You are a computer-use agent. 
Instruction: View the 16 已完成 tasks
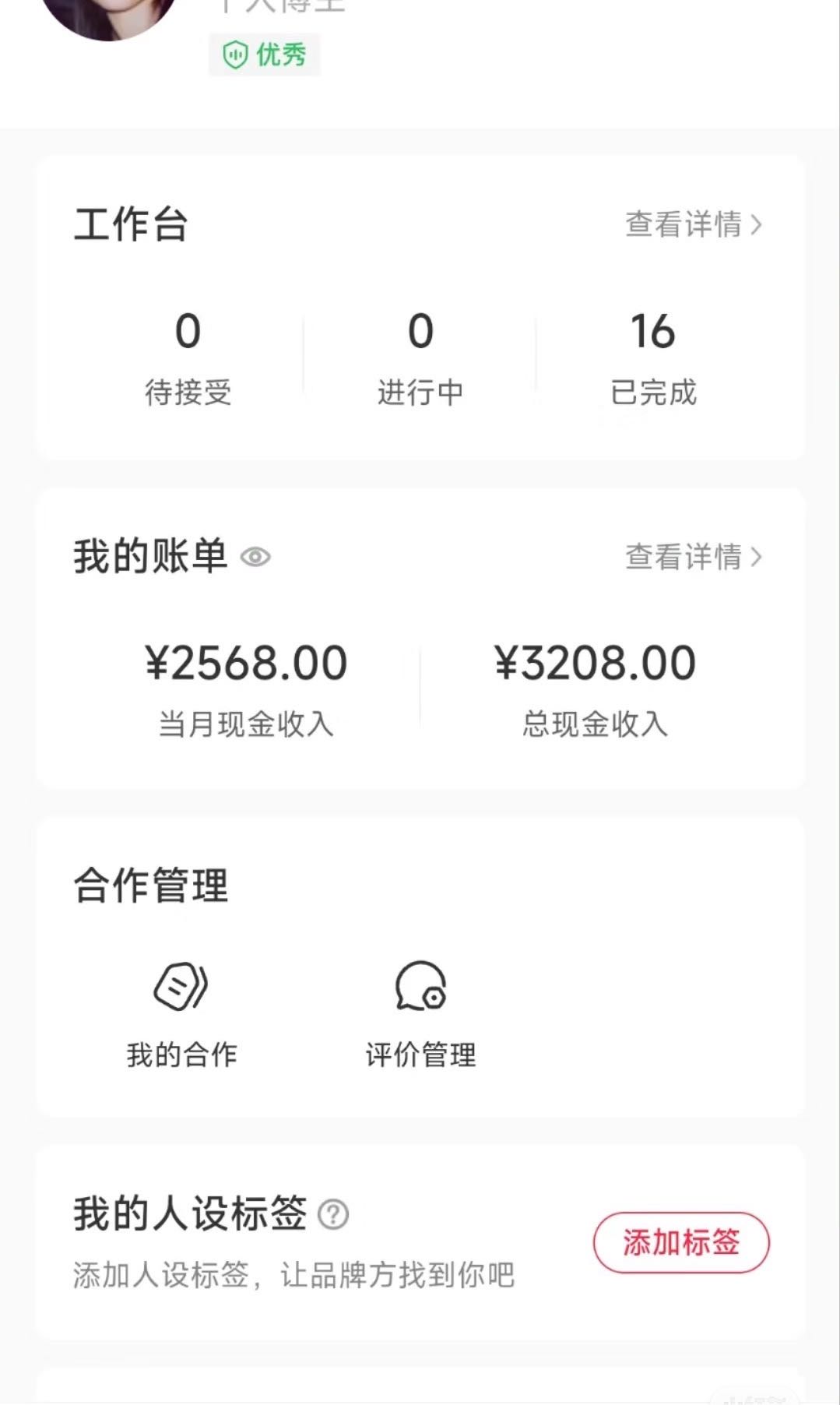652,357
